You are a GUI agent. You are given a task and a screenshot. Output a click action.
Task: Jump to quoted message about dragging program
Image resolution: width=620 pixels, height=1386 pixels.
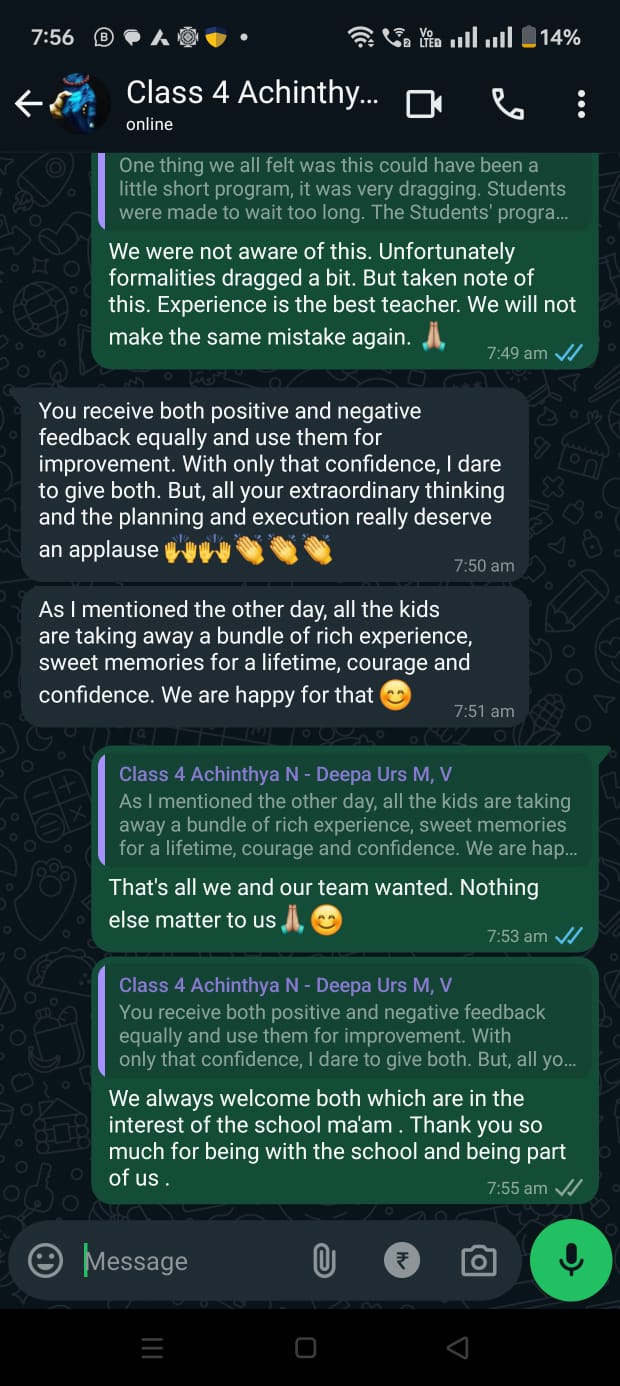[345, 188]
